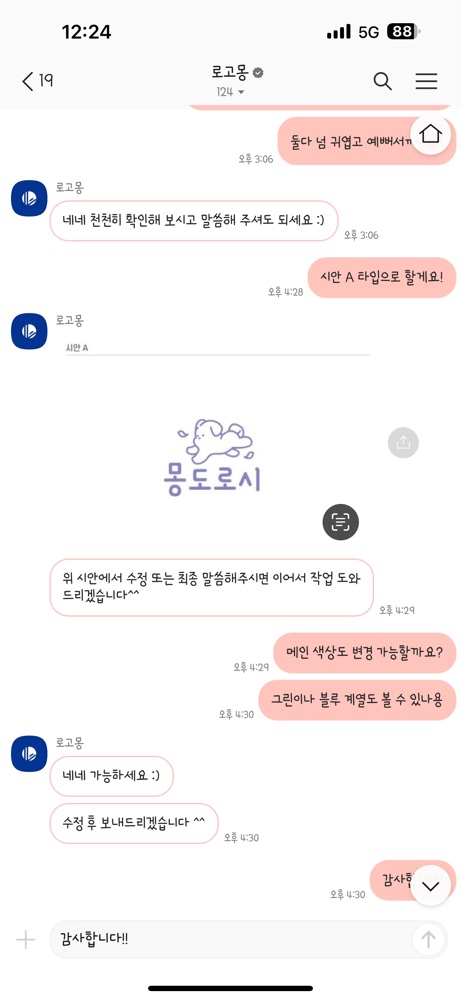Screen dimensions: 461x1000
Task: Focus the message field with 감사합니다!!
Action: pos(230,939)
